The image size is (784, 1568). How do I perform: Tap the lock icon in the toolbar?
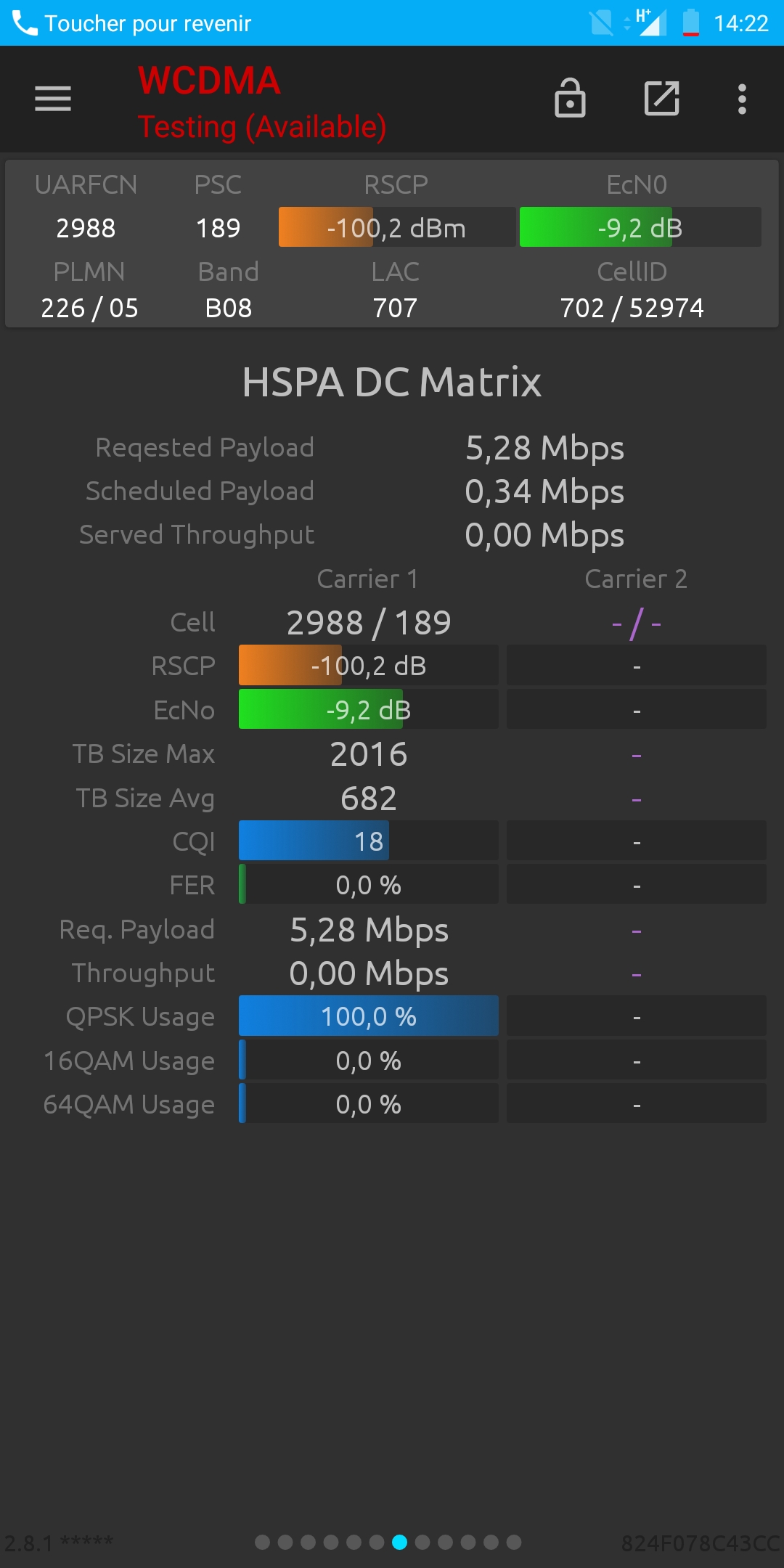[570, 98]
